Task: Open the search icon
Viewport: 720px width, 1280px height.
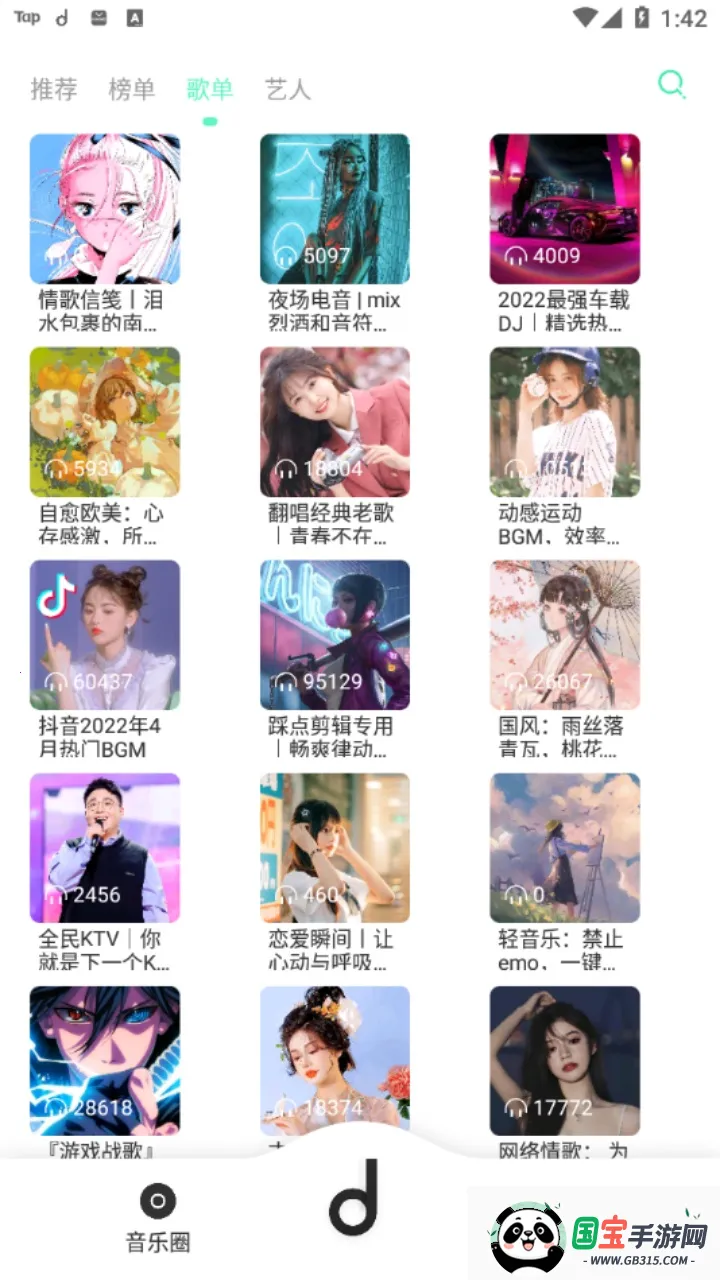Action: [x=671, y=85]
